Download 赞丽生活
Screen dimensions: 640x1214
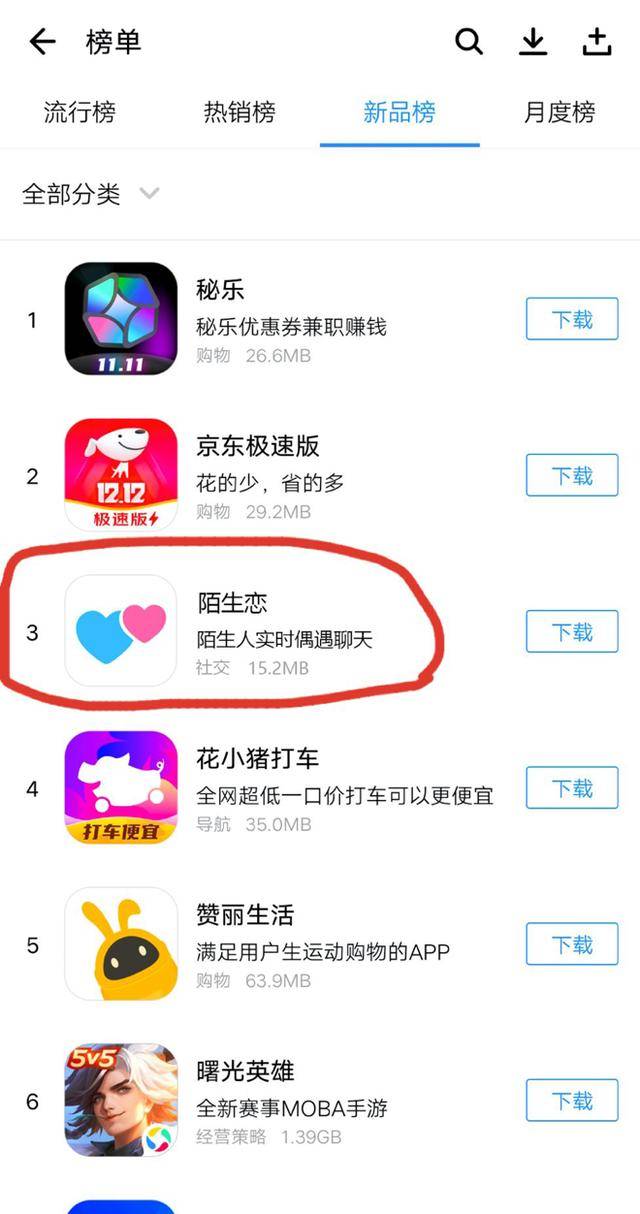572,945
